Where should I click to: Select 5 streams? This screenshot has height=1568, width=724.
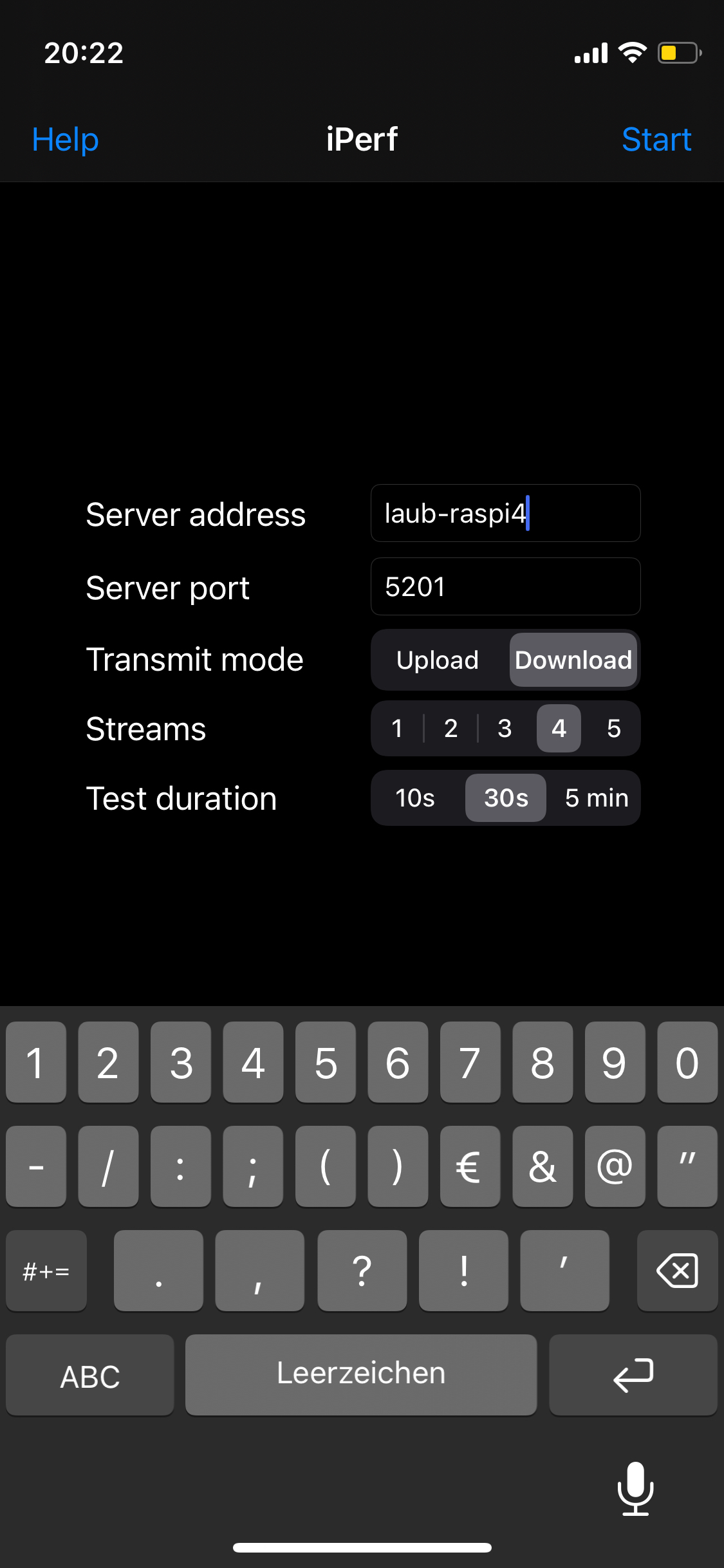pos(613,729)
